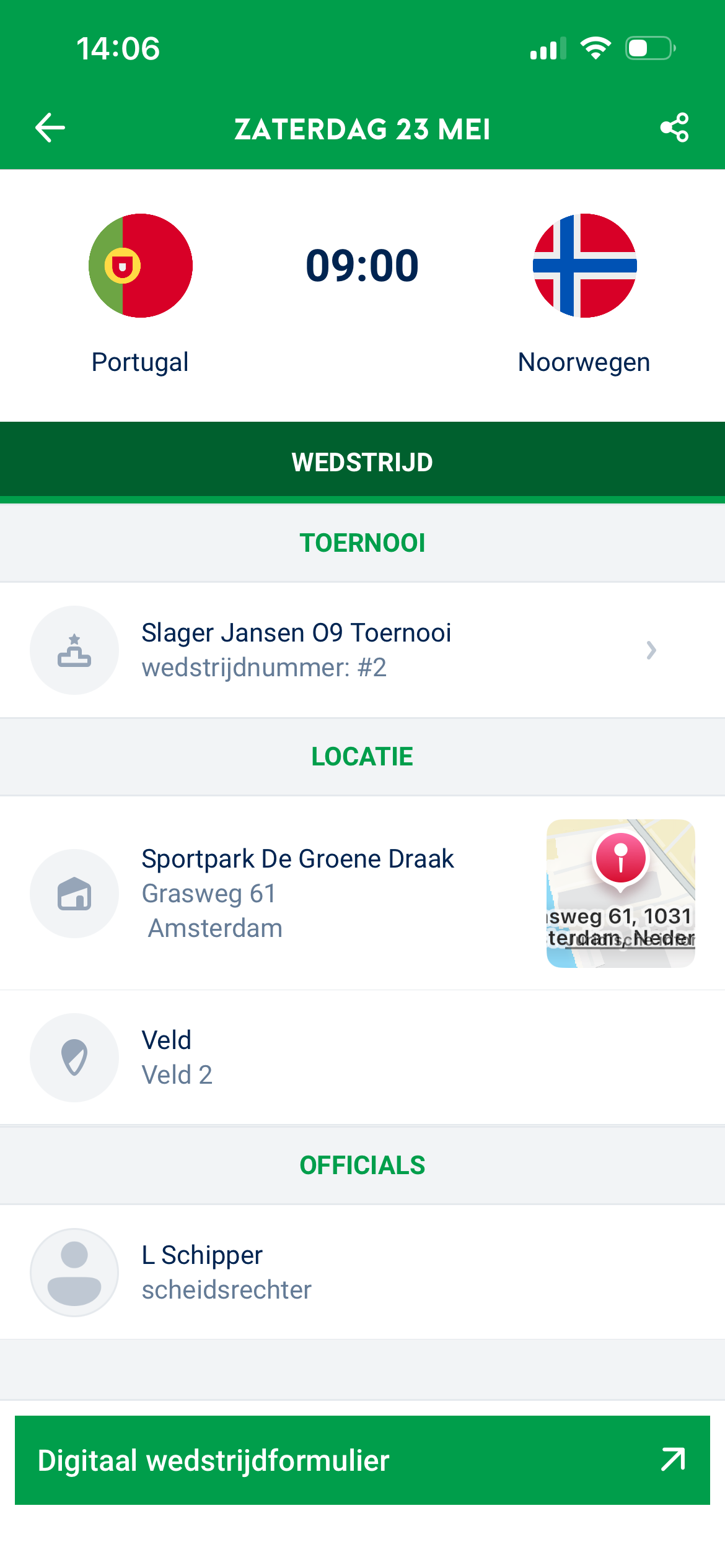Select the Wedstrijd tab
The height and width of the screenshot is (1568, 725).
point(362,462)
